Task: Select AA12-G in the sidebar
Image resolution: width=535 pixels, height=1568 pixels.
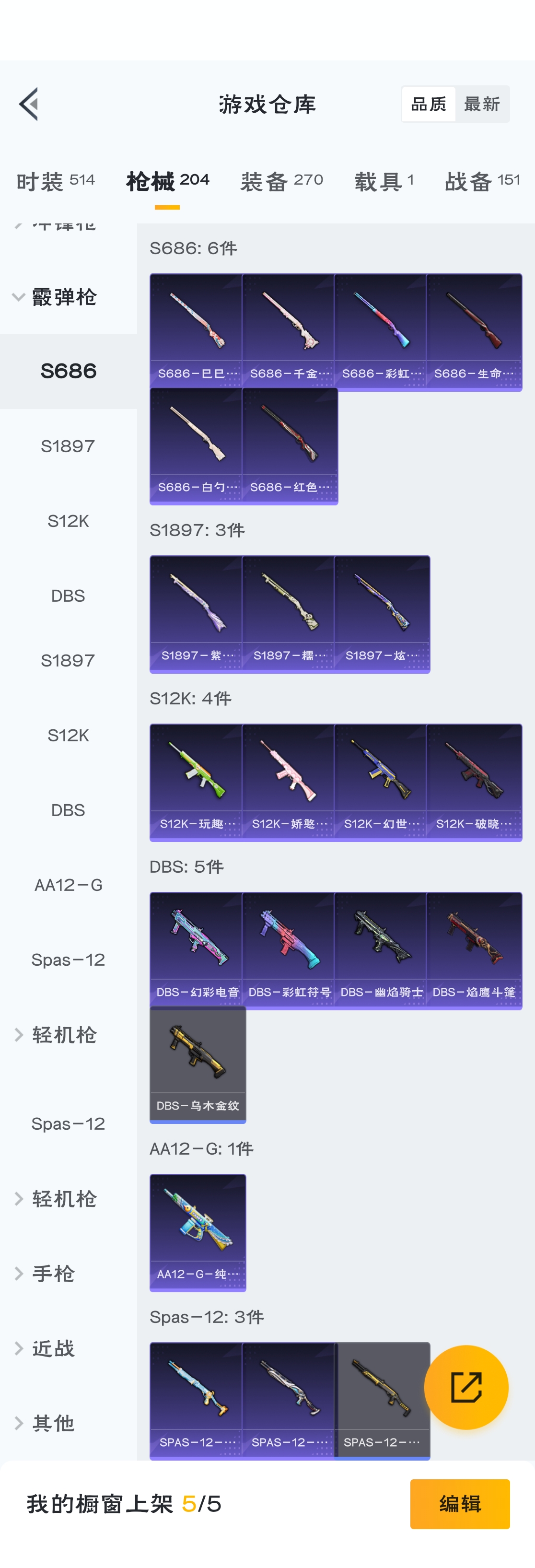Action: pyautogui.click(x=68, y=884)
